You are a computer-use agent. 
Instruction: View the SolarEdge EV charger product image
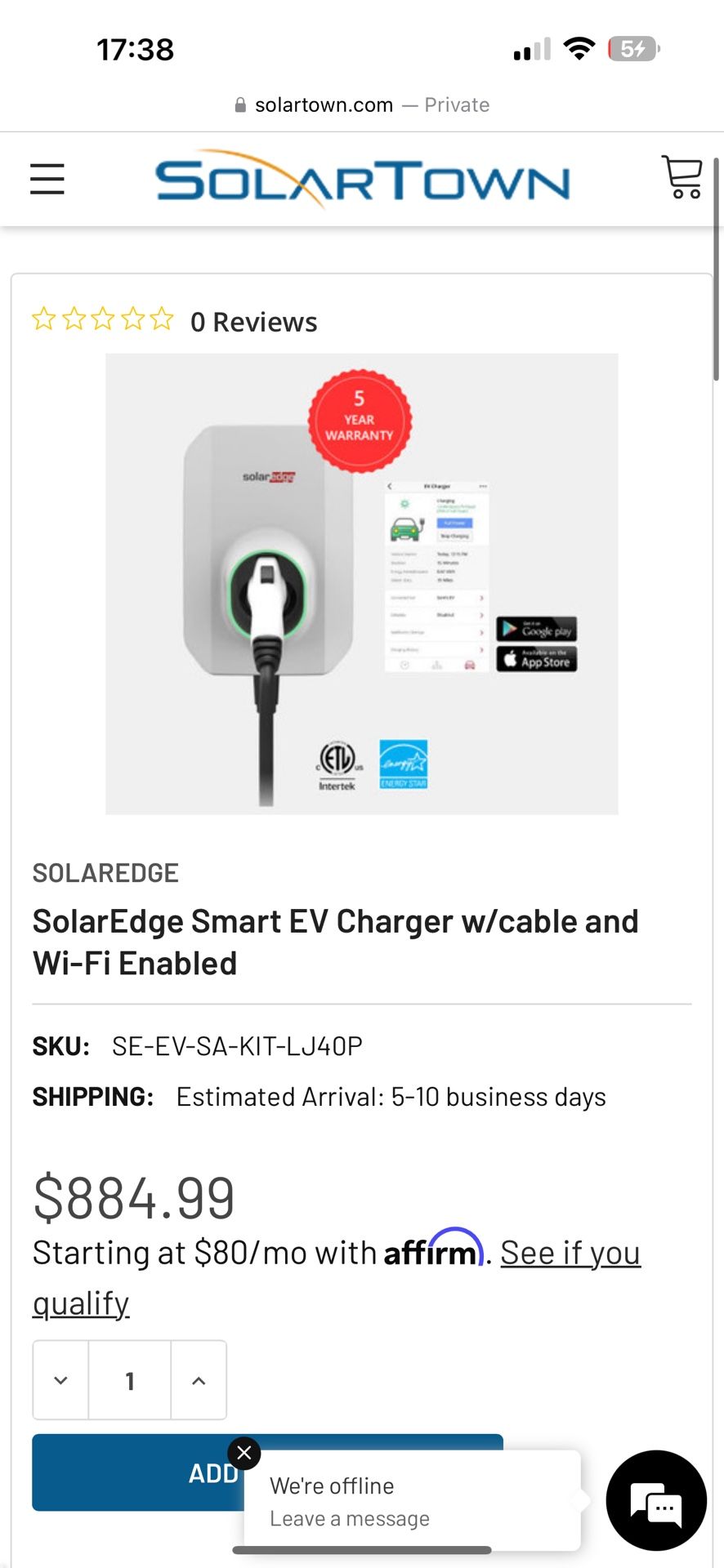(362, 583)
